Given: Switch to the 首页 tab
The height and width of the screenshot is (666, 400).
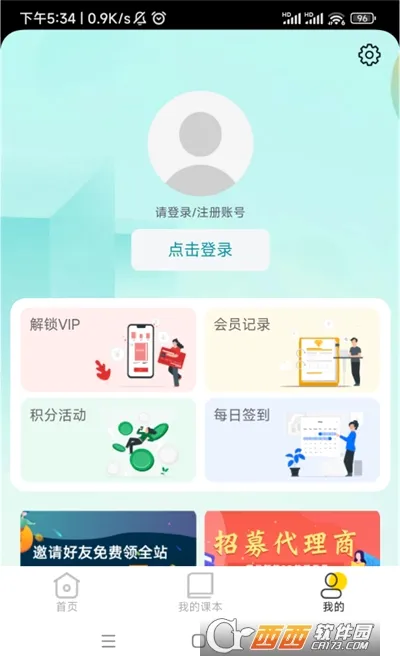Looking at the screenshot, I should pyautogui.click(x=67, y=593).
